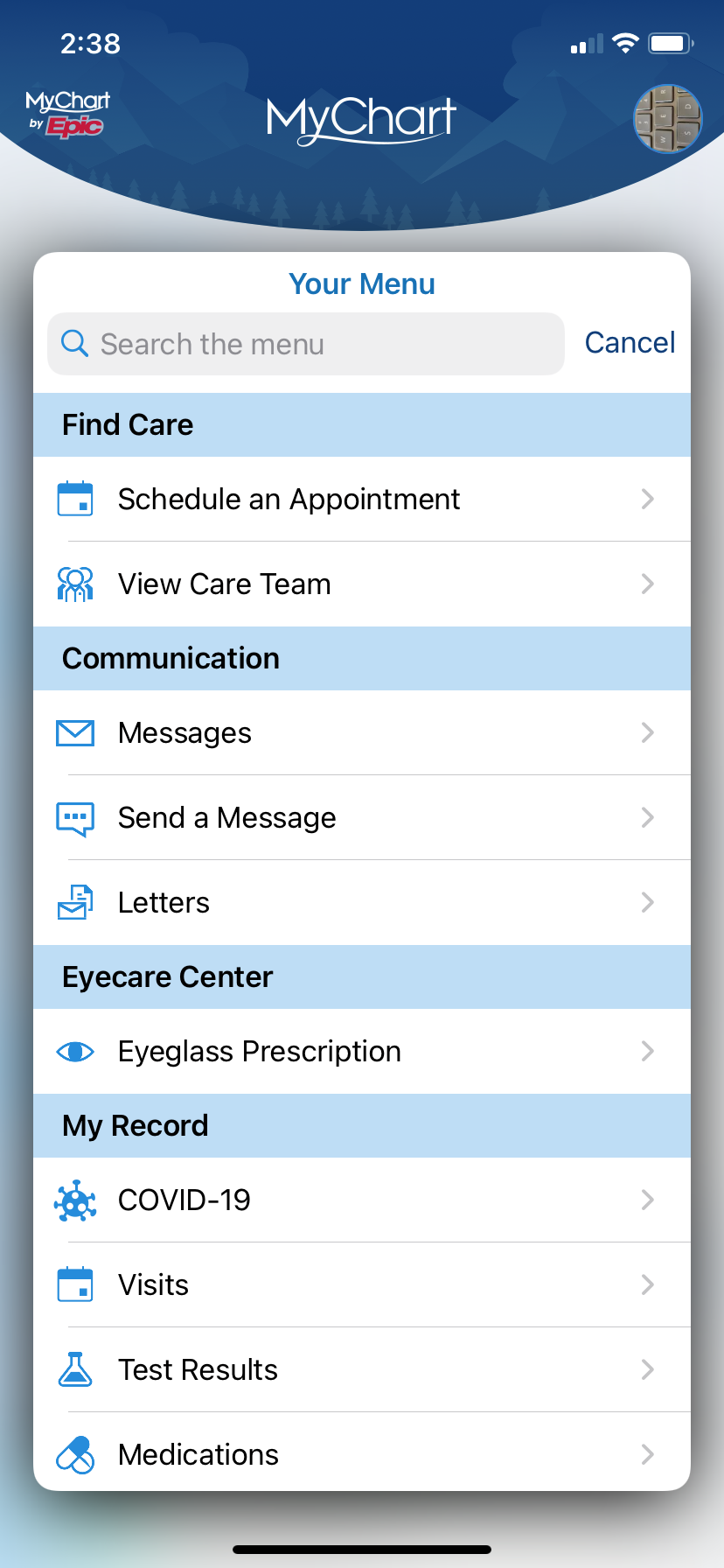View Eyeglass Prescription
Viewport: 724px width, 1568px height.
pyautogui.click(x=362, y=1051)
